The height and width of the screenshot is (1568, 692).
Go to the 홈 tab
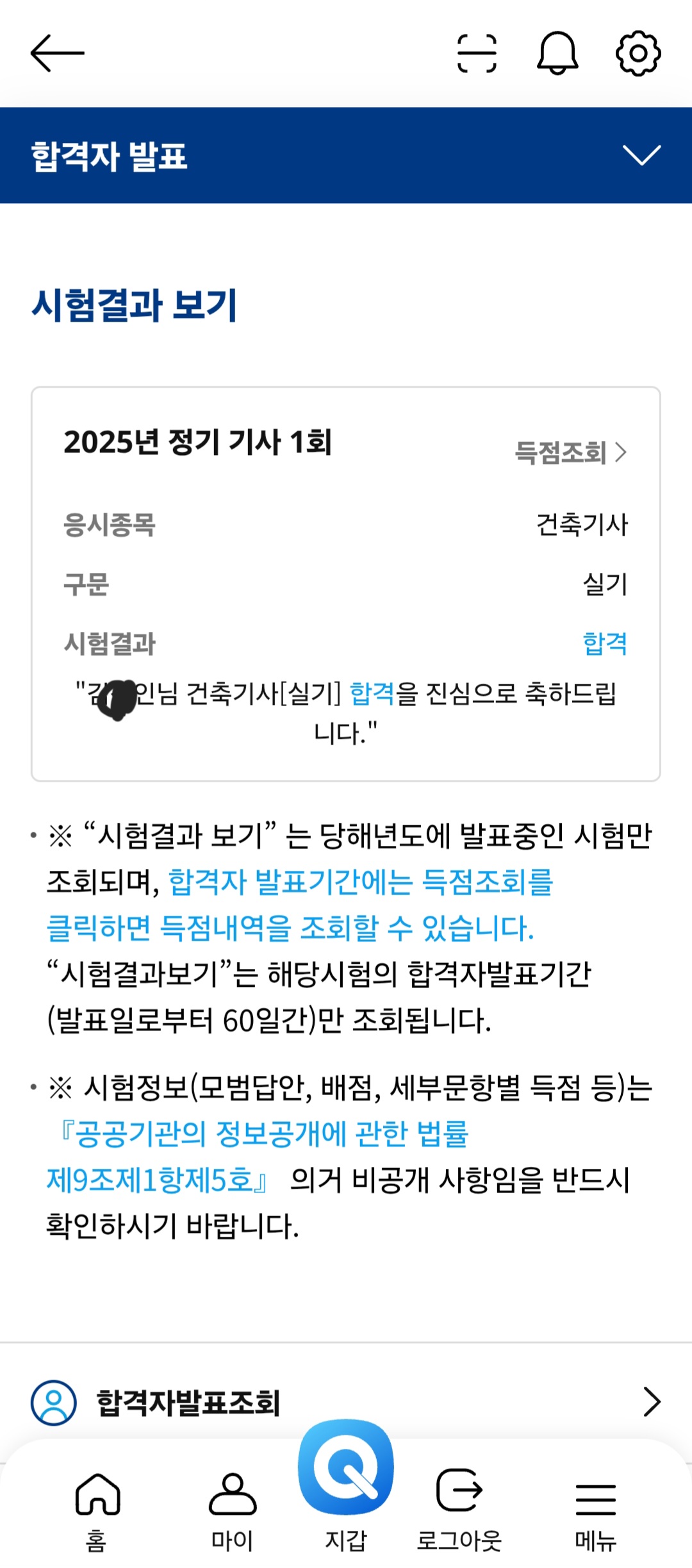coord(97,1511)
